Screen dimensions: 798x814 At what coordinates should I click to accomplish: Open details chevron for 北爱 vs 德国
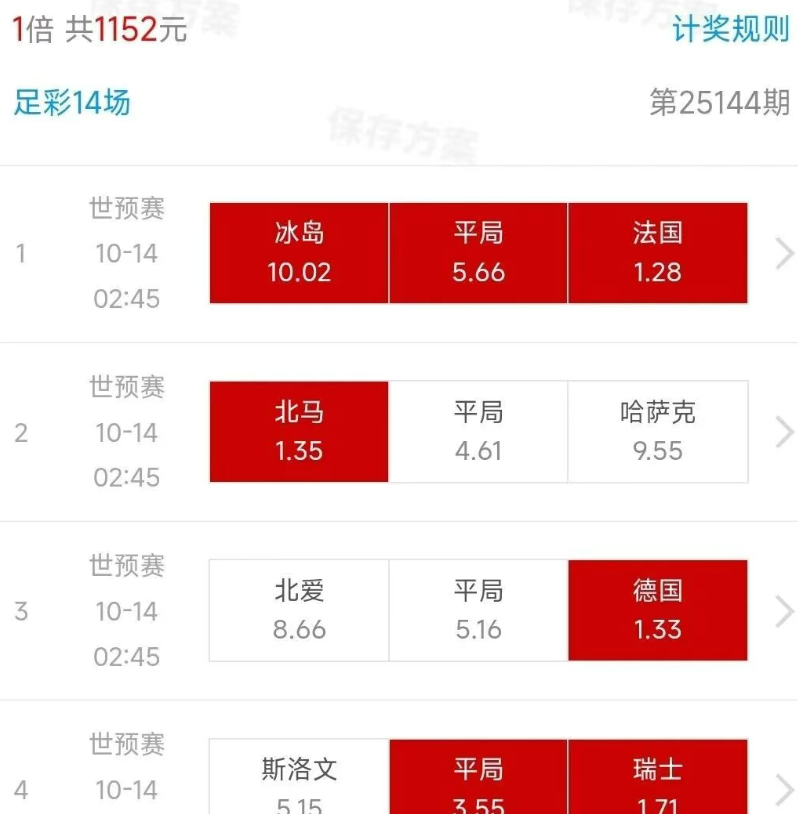(x=784, y=610)
